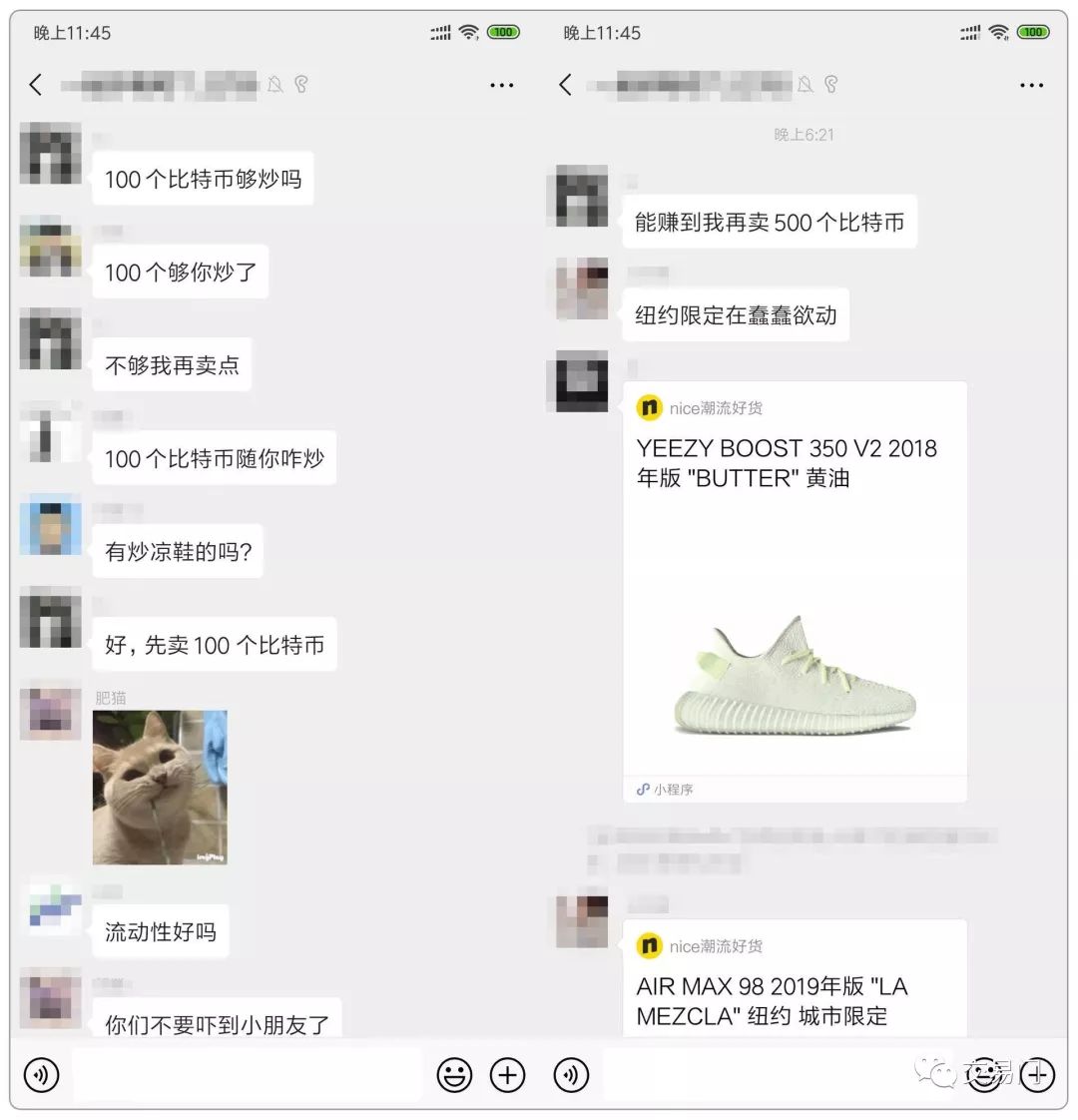The image size is (1078, 1120).
Task: Open chat options via right chat's ellipsis menu
Action: pos(1032,85)
